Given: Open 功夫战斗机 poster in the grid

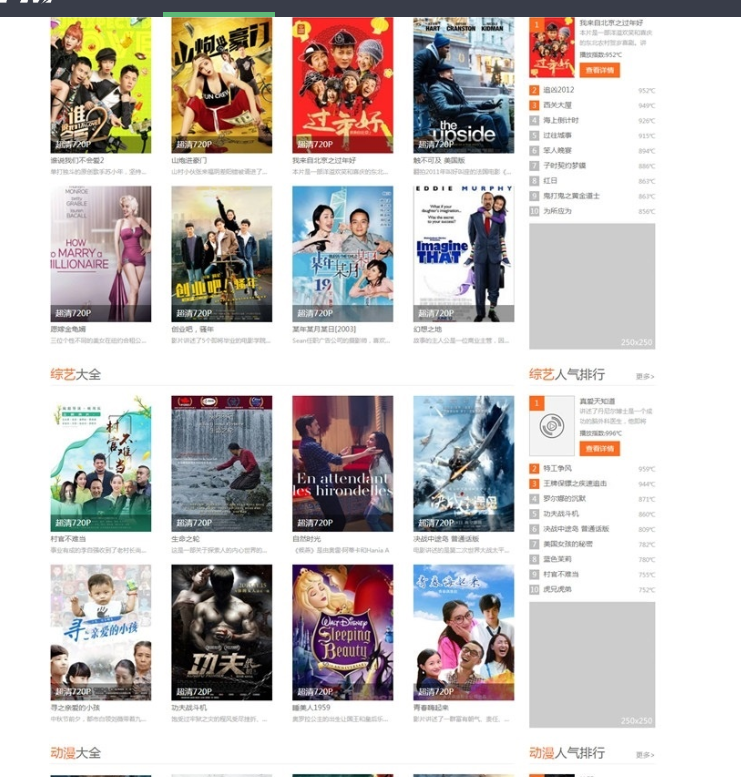Looking at the screenshot, I should (221, 632).
